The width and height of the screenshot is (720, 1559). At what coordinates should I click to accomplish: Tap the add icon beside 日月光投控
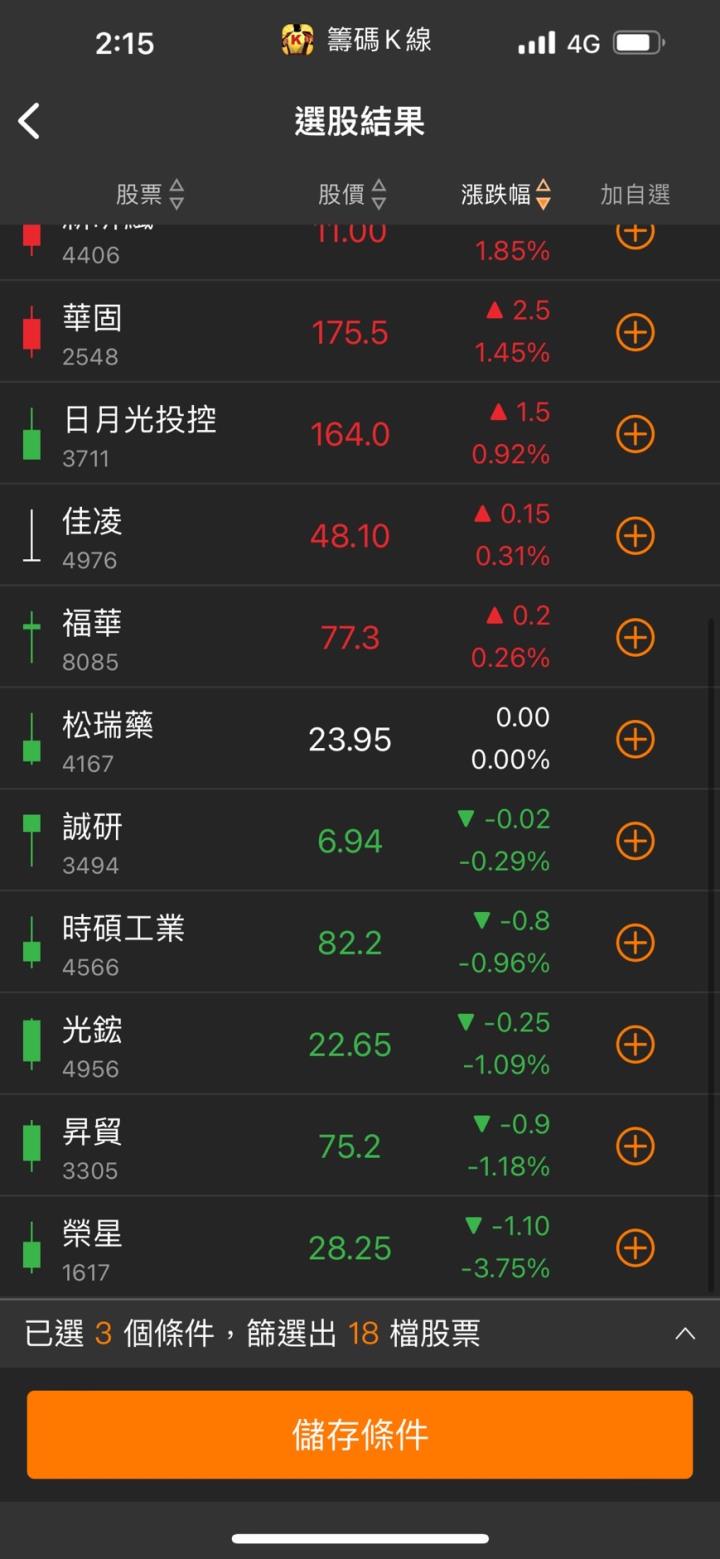click(x=634, y=434)
